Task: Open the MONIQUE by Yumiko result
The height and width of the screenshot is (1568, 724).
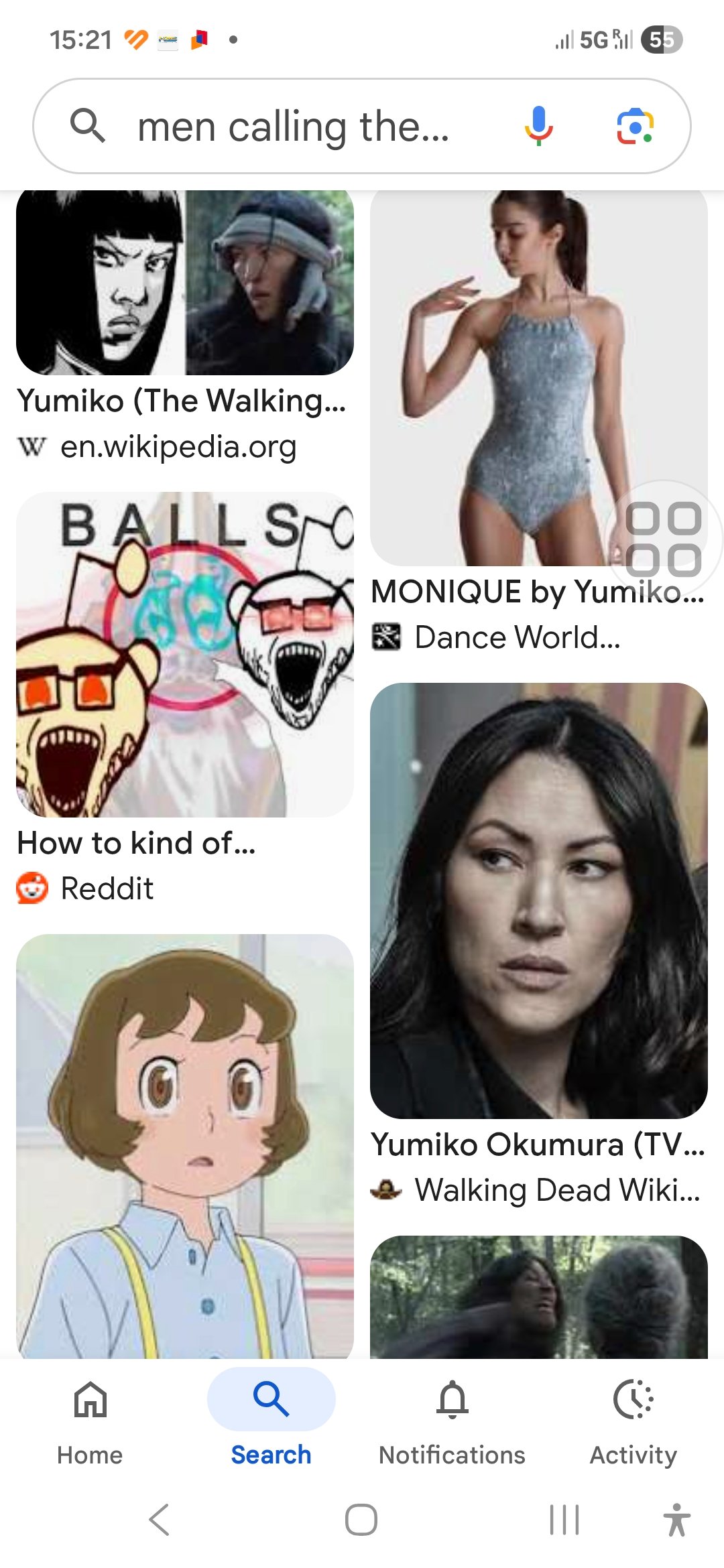Action: [530, 375]
